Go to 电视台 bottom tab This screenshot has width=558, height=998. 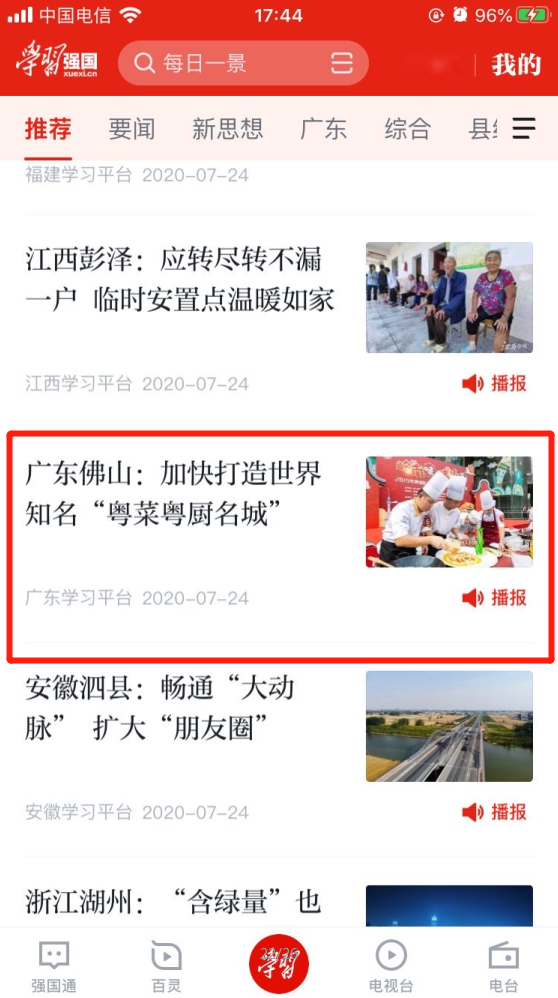coord(391,966)
